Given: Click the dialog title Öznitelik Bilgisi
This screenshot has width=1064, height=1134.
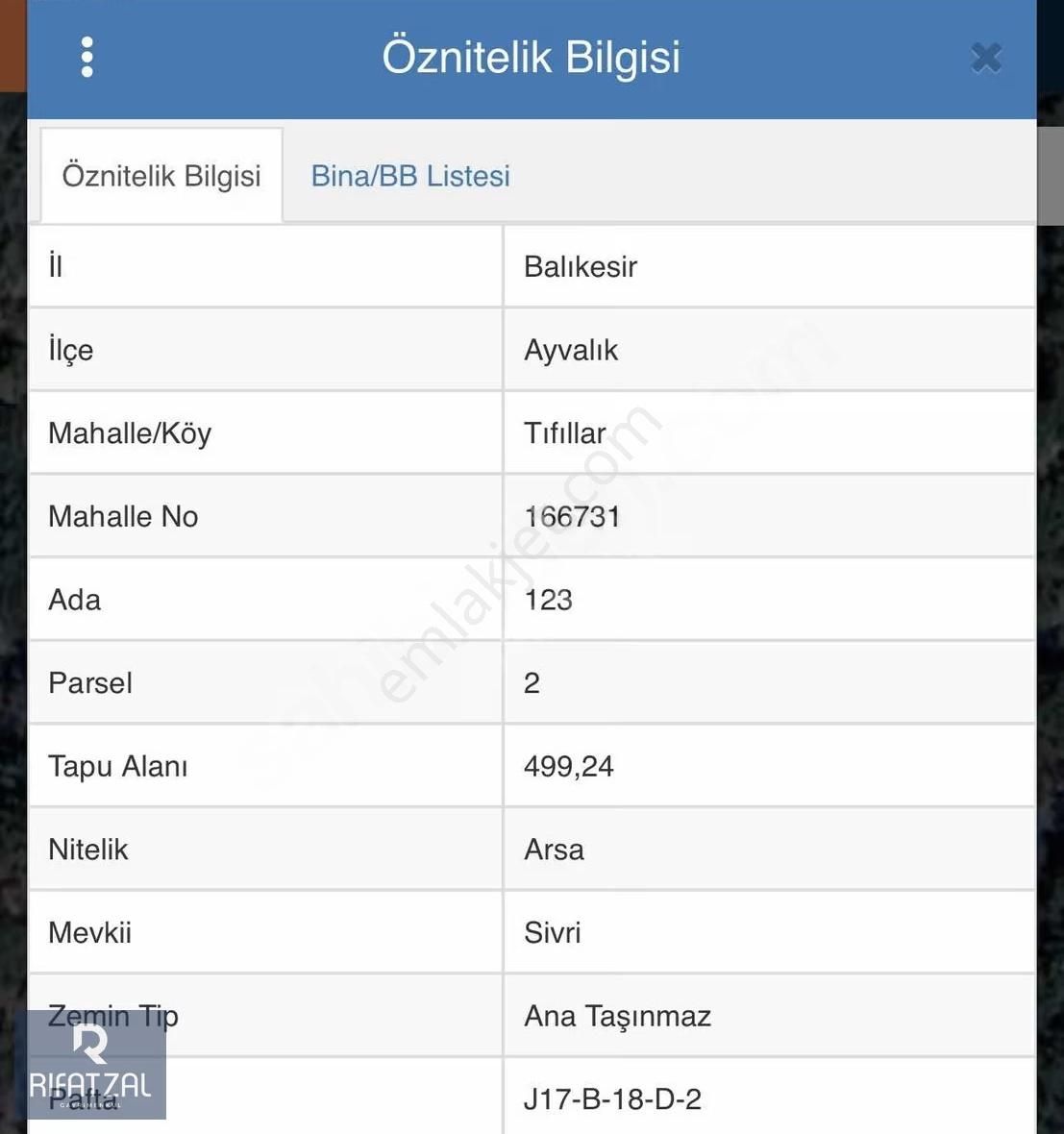Looking at the screenshot, I should tap(532, 56).
